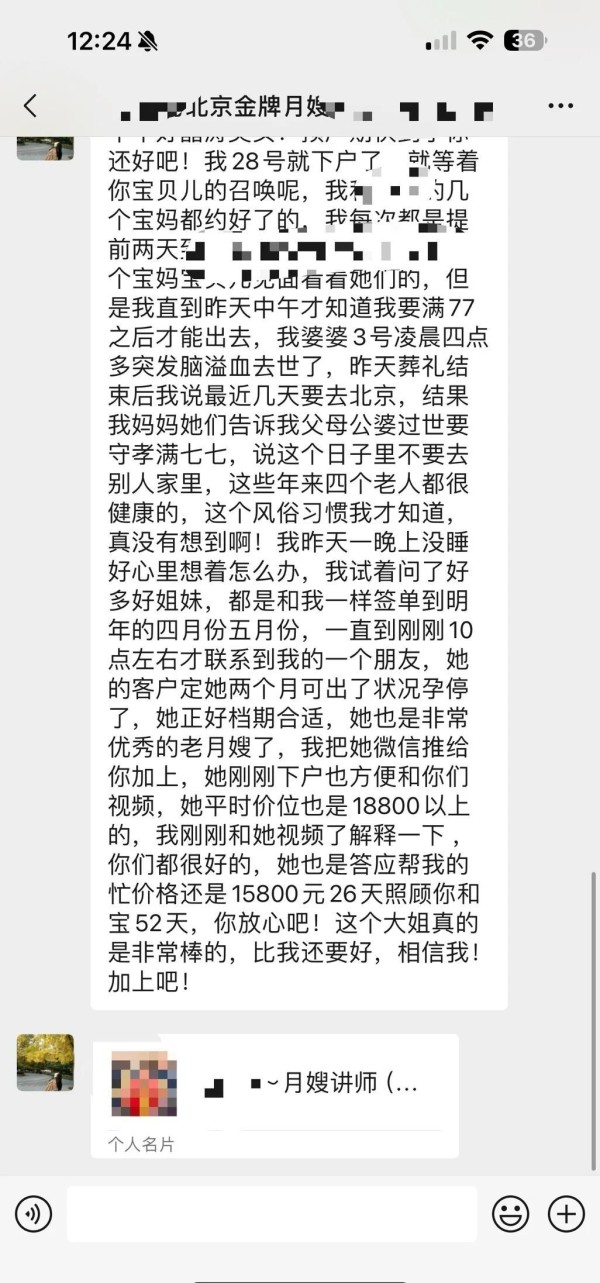This screenshot has width=600, height=1283.
Task: Tap the message text field
Action: coord(272,1214)
